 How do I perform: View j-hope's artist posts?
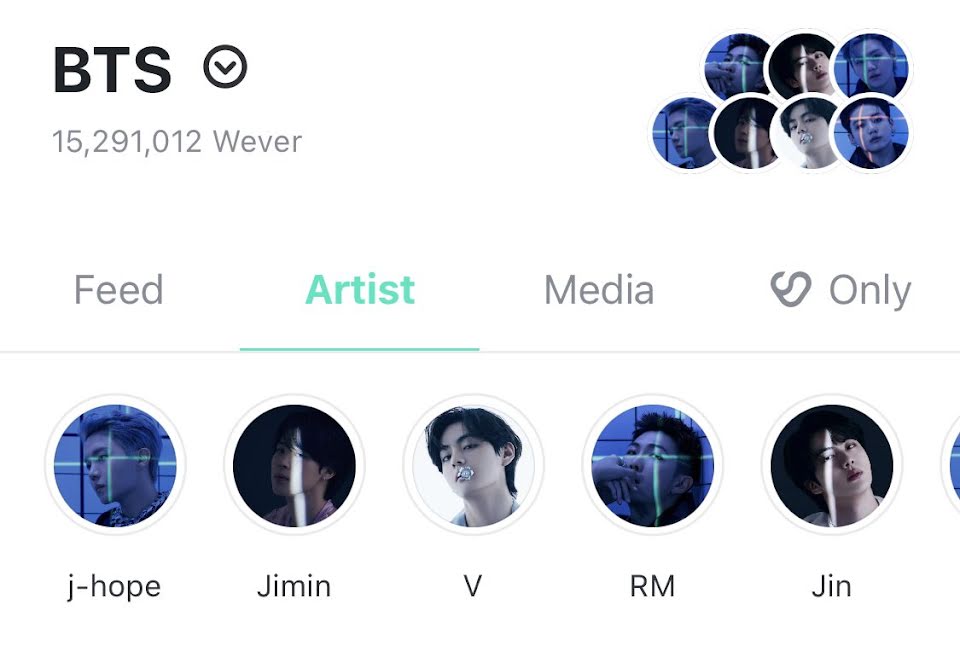tap(115, 465)
